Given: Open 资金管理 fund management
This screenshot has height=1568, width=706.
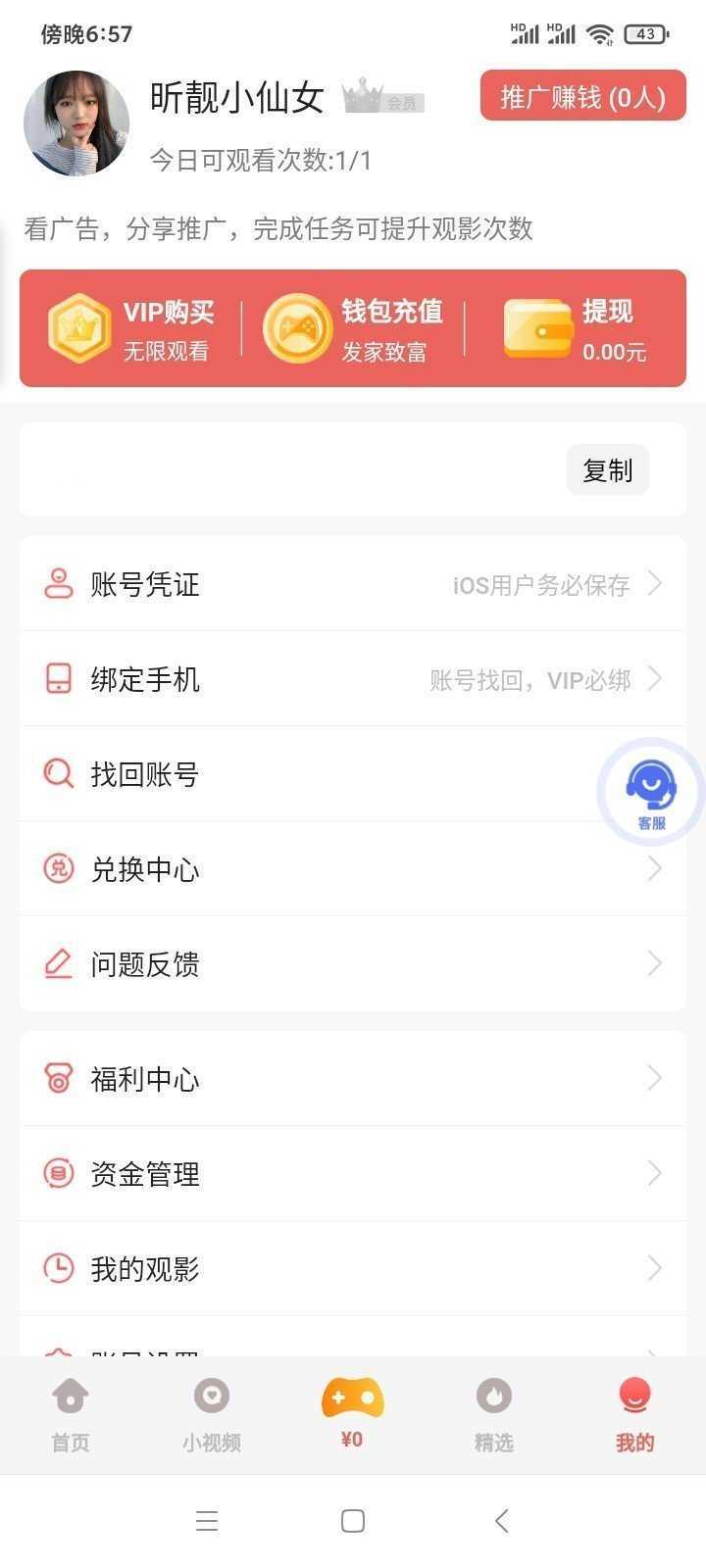Looking at the screenshot, I should pyautogui.click(x=353, y=1174).
